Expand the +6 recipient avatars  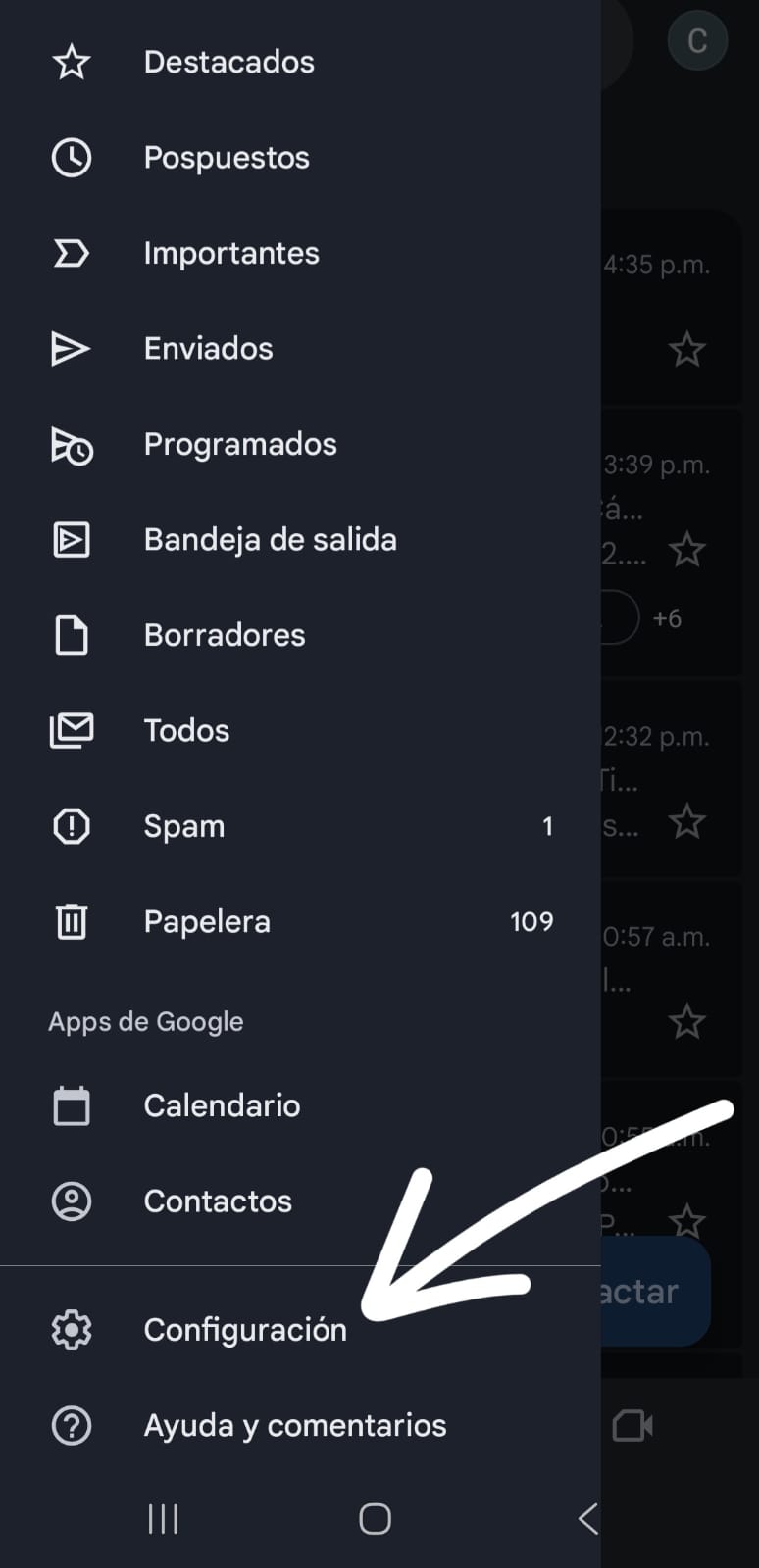[666, 617]
